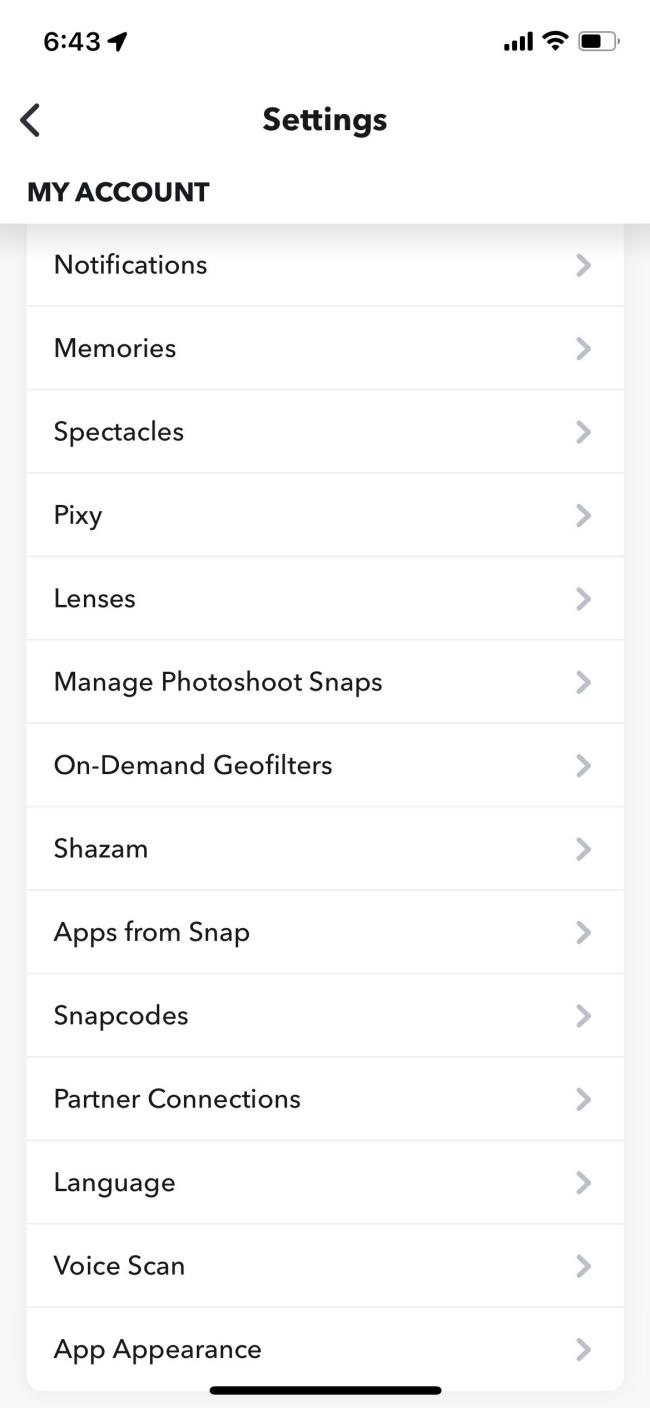Open App Appearance options
This screenshot has height=1408, width=650.
point(325,1349)
